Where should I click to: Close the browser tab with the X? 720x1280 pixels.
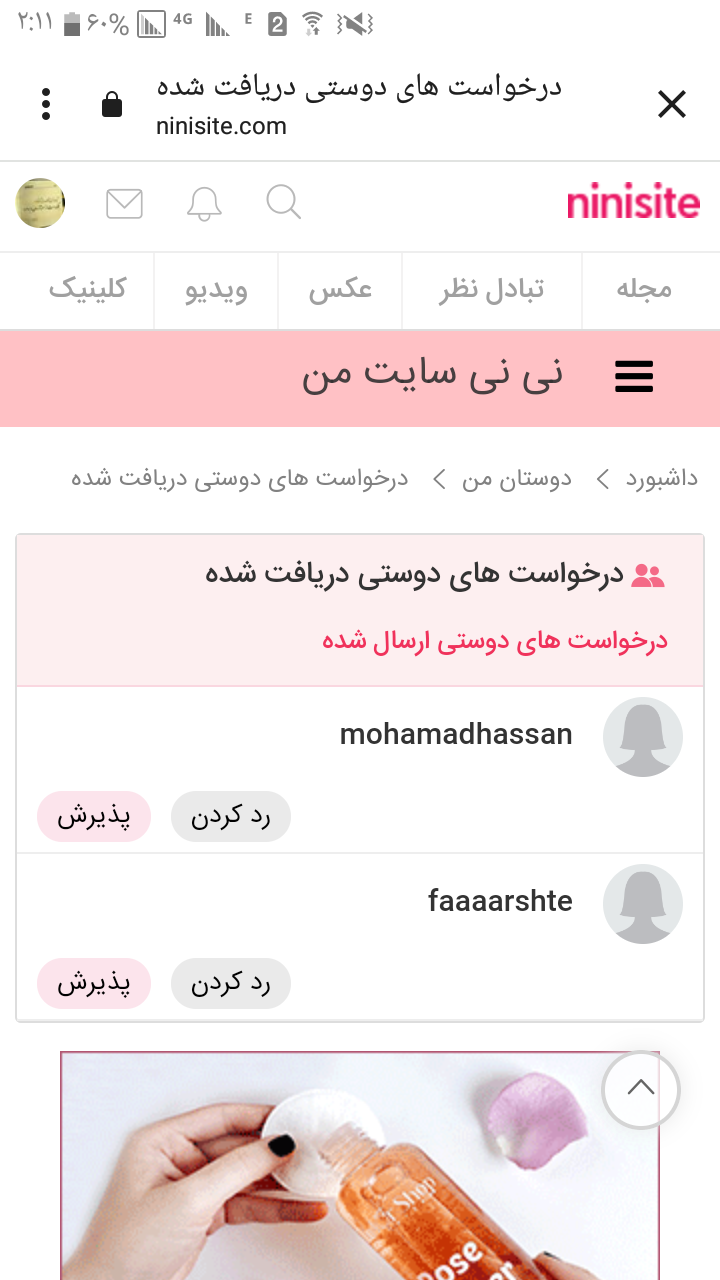tap(671, 104)
